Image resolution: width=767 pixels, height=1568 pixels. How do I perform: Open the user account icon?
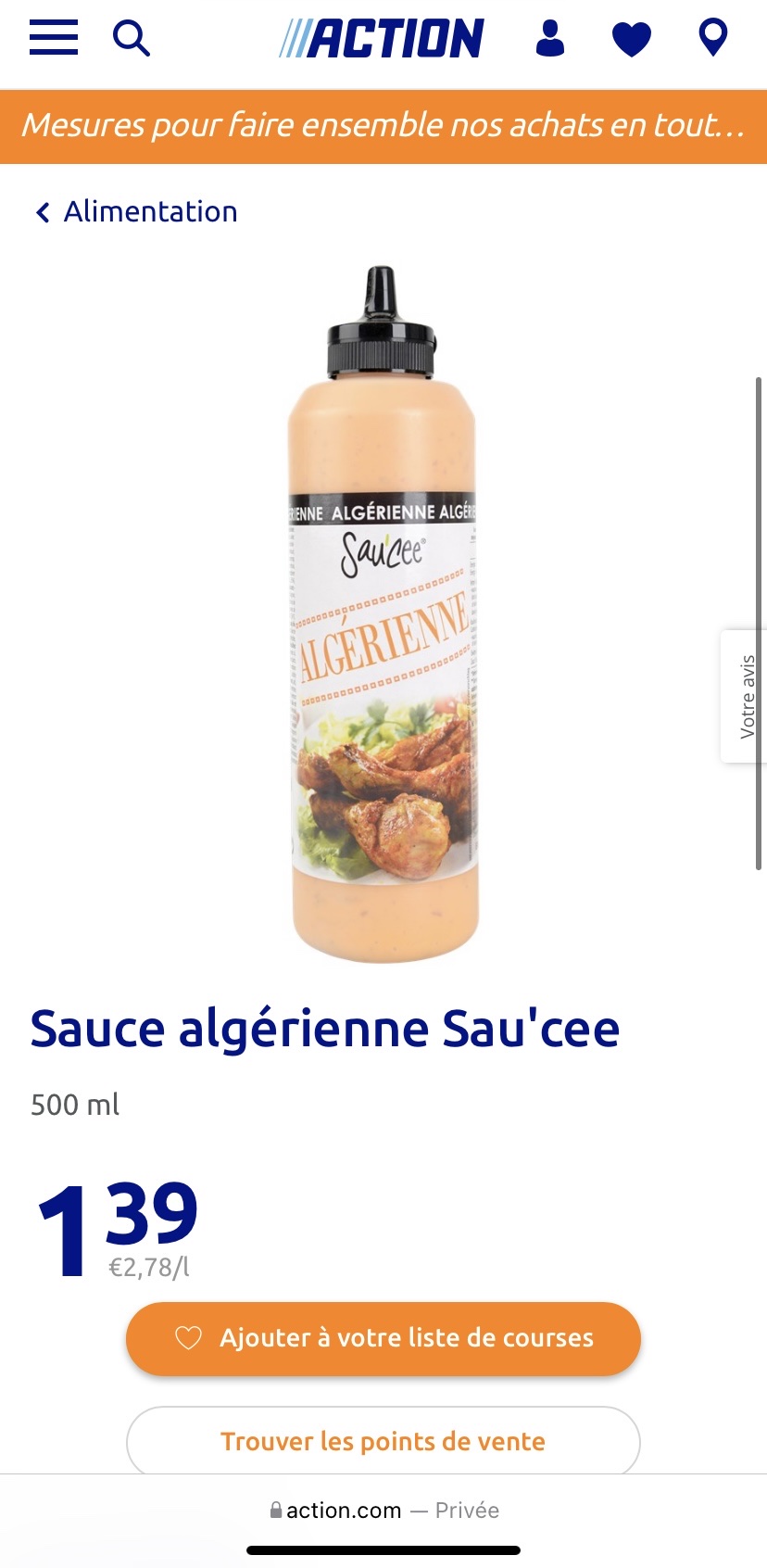coord(550,39)
